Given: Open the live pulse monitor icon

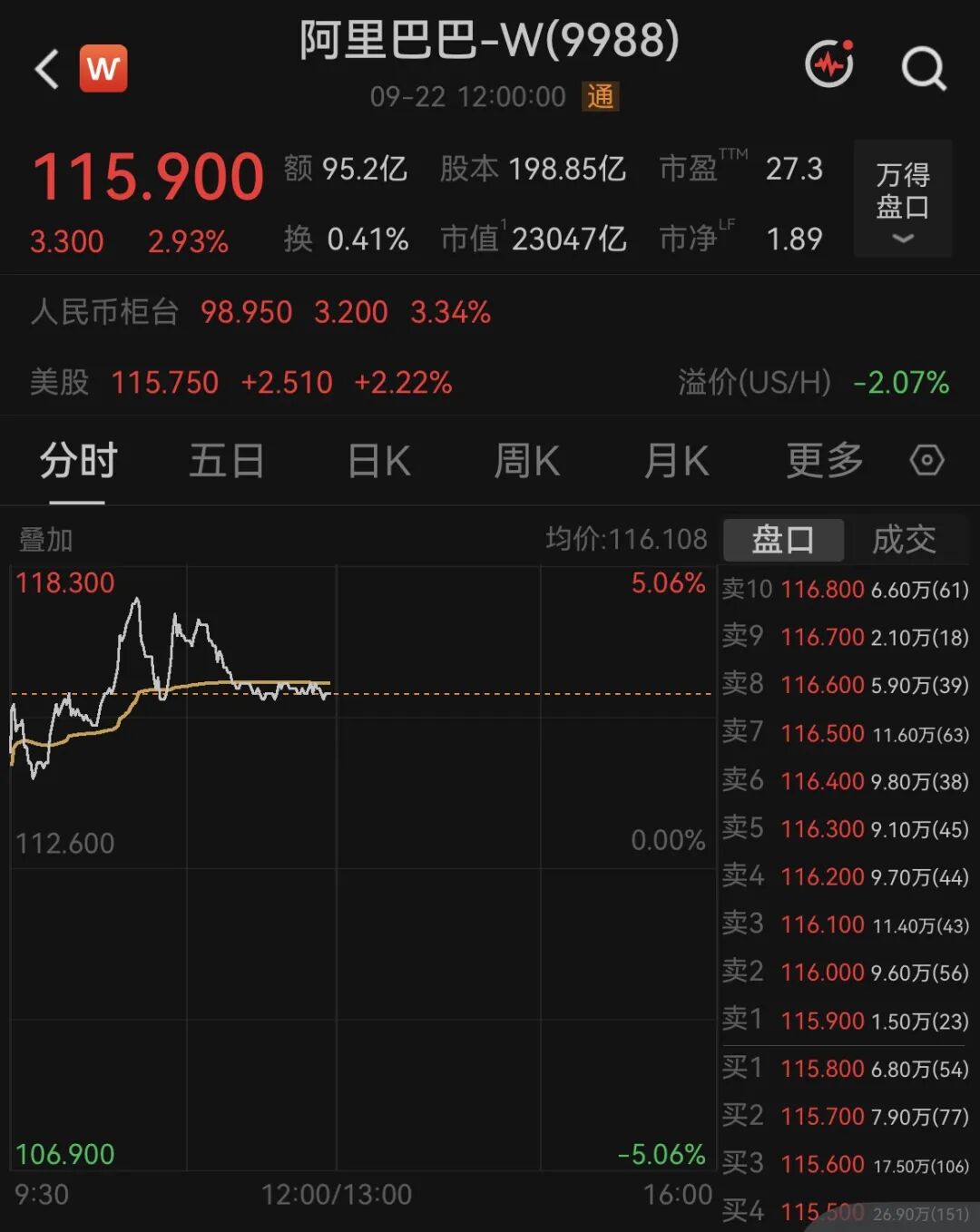Looking at the screenshot, I should click(x=830, y=64).
